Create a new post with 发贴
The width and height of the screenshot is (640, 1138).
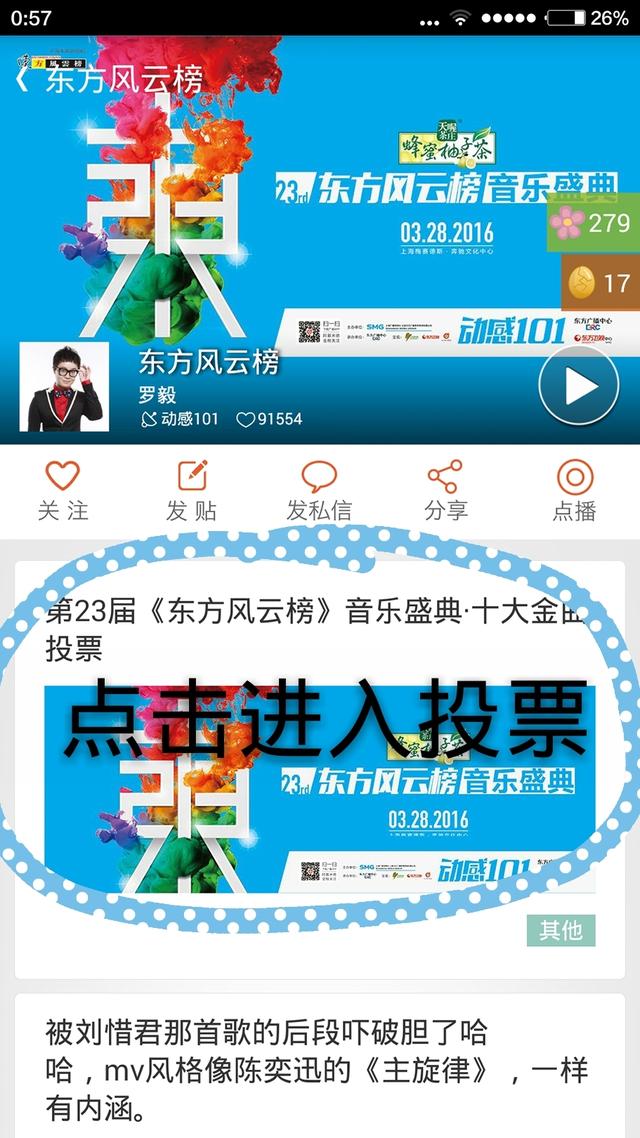pyautogui.click(x=190, y=490)
